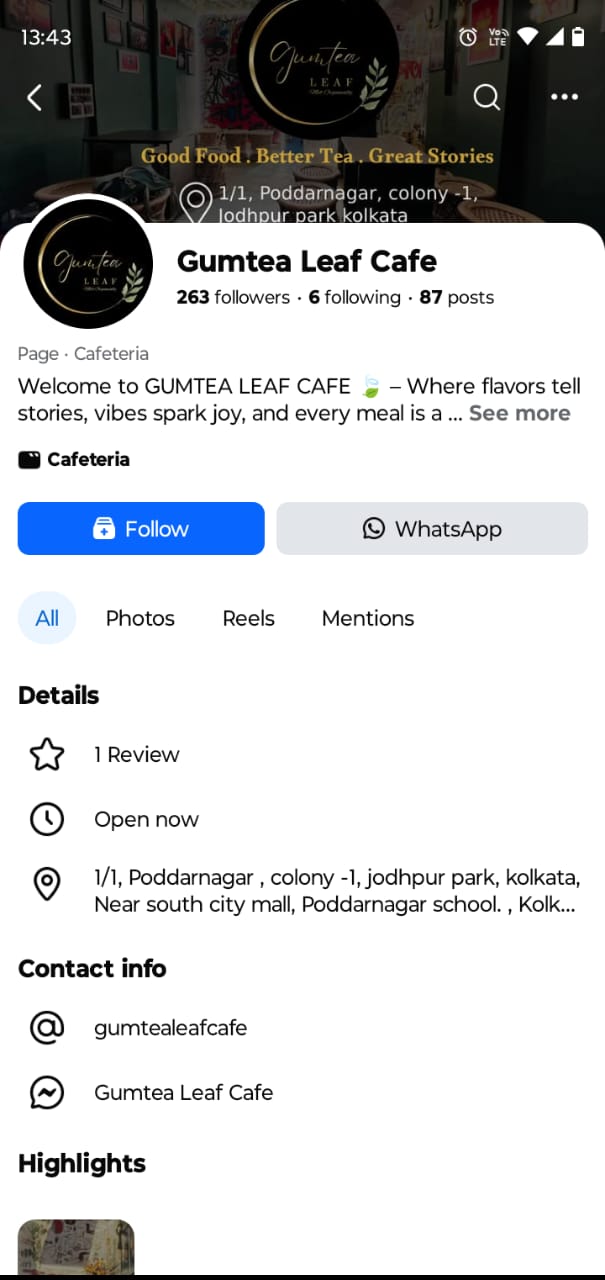The height and width of the screenshot is (1280, 605).
Task: Open the three-dot overflow menu
Action: 564,97
